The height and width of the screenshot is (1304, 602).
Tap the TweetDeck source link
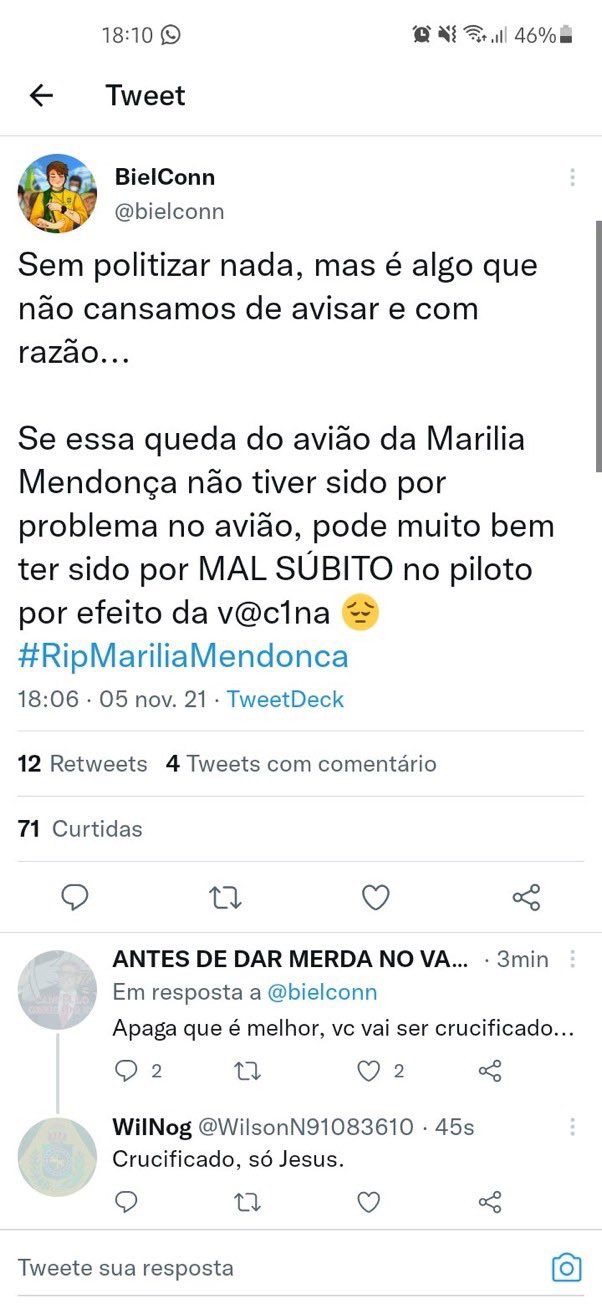coord(285,699)
